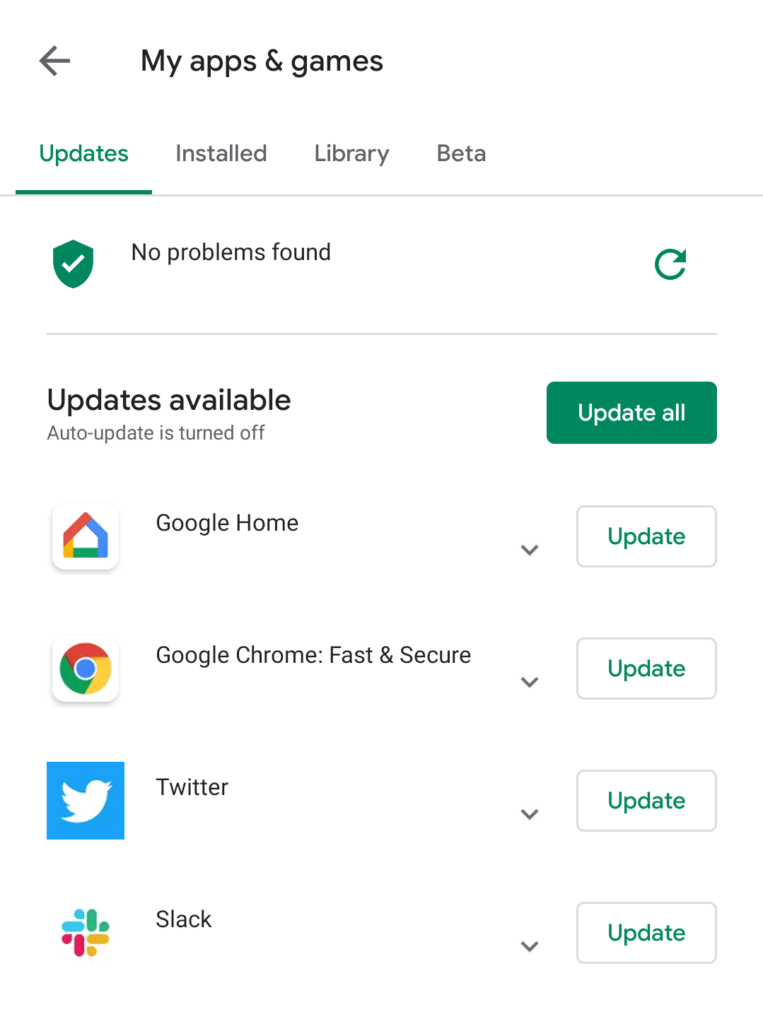Update the Google Home app
Screen dimensions: 763x1024
pos(646,537)
